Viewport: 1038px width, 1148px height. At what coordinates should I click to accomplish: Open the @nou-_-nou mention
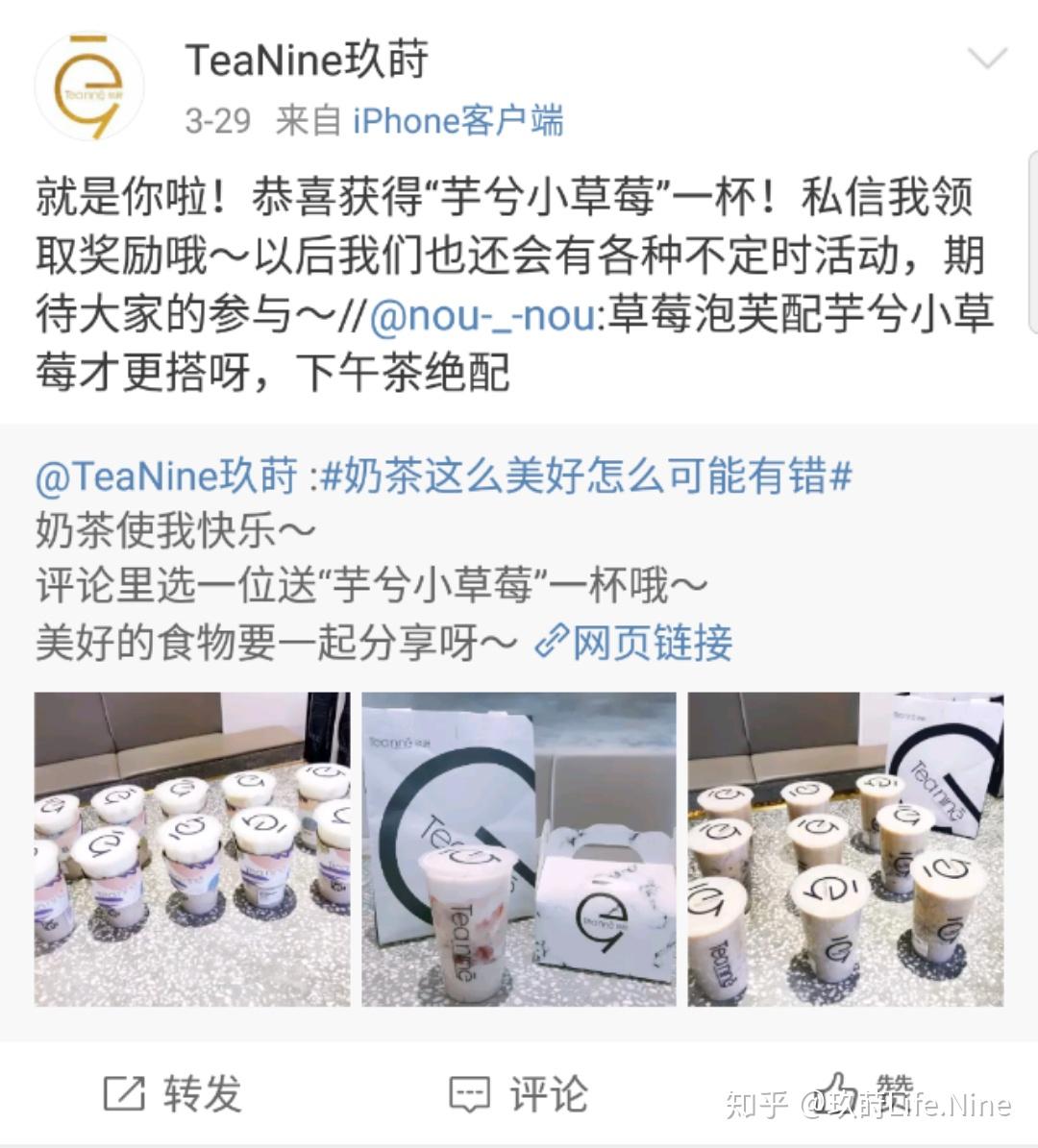point(482,315)
